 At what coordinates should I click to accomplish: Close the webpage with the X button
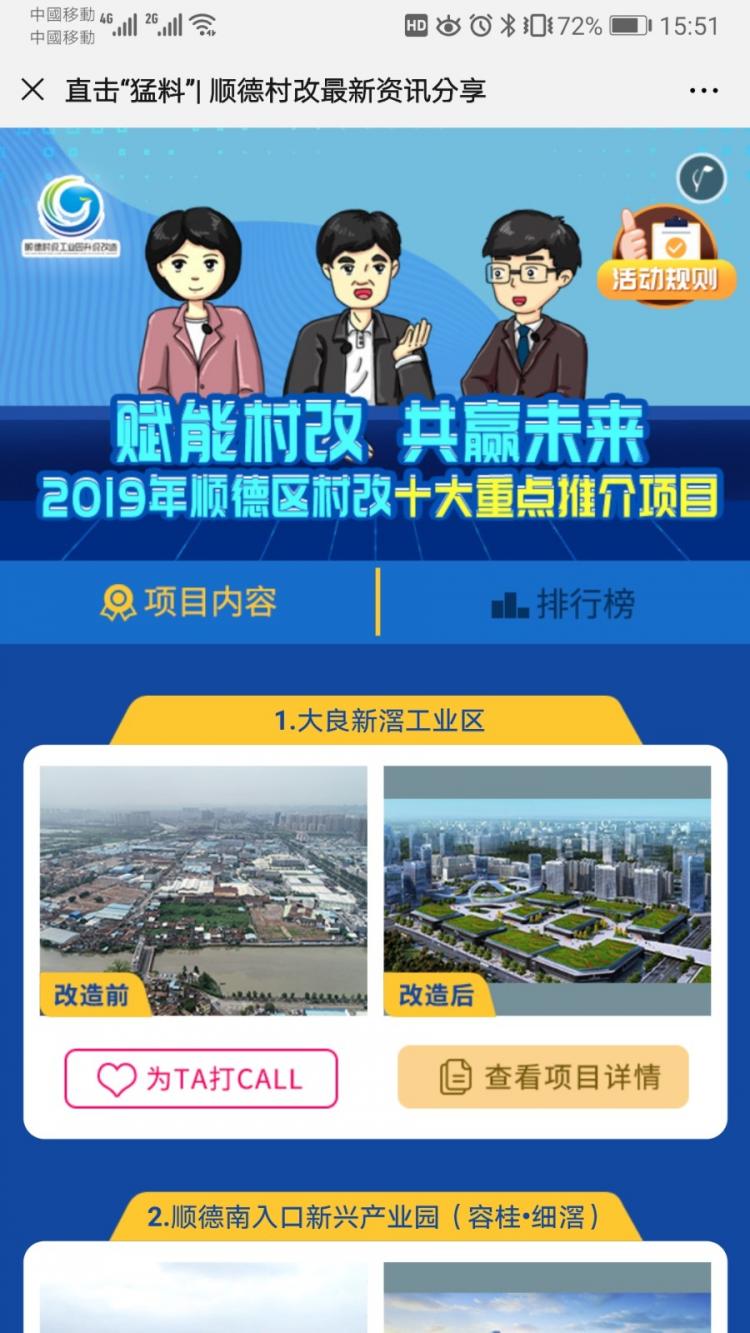pyautogui.click(x=33, y=90)
